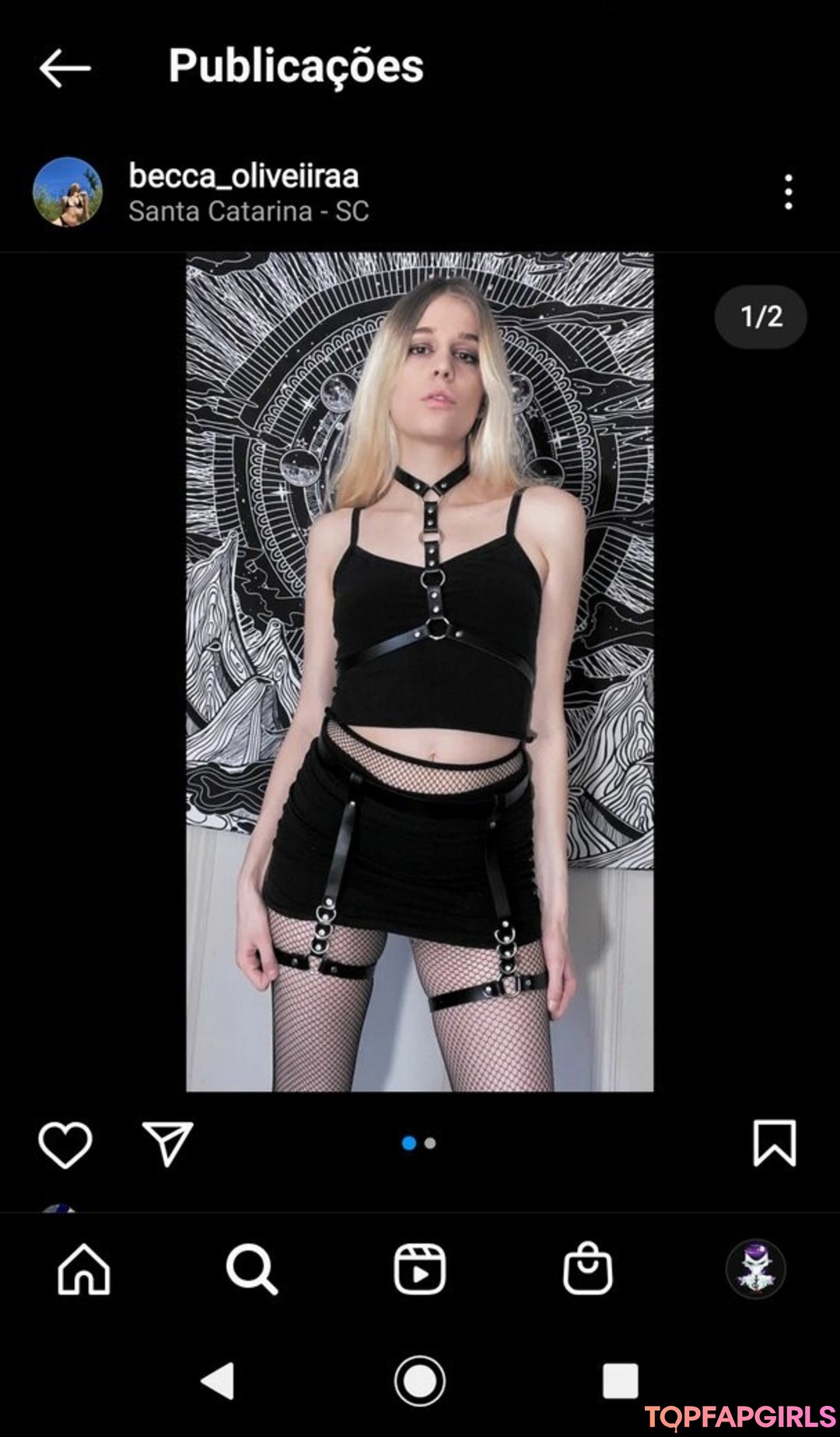This screenshot has width=840, height=1437.
Task: Open the Reels tab
Action: 419,1269
